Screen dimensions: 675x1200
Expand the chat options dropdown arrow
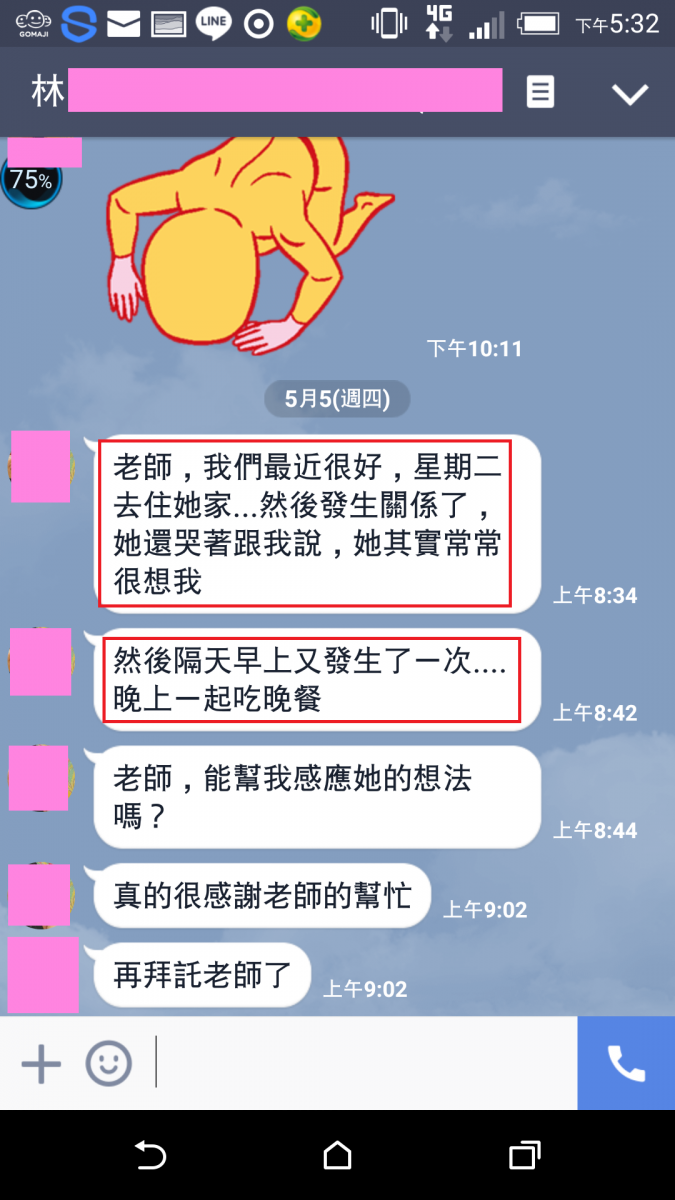[x=630, y=94]
